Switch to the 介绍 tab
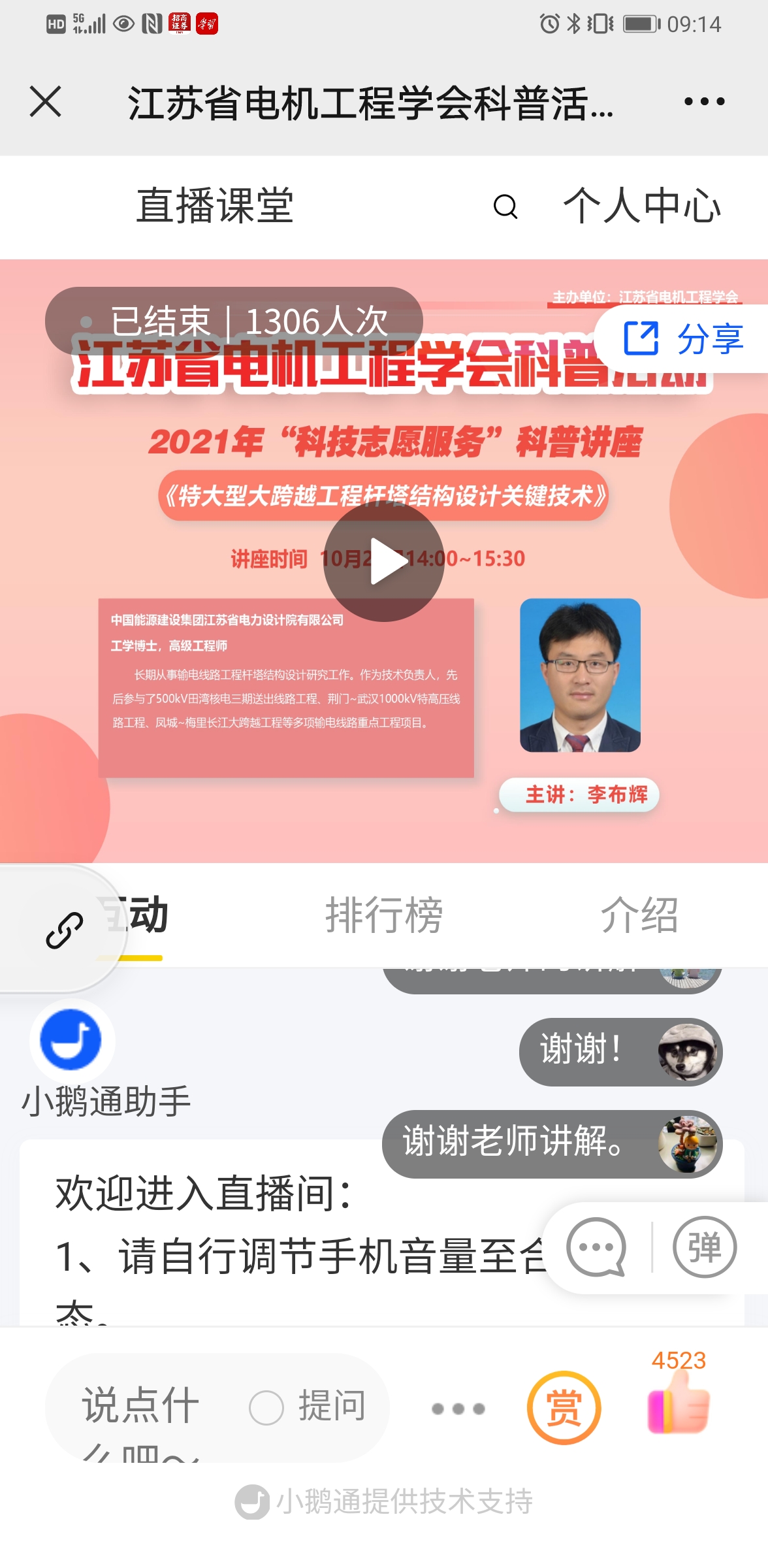768x1568 pixels. (x=639, y=915)
